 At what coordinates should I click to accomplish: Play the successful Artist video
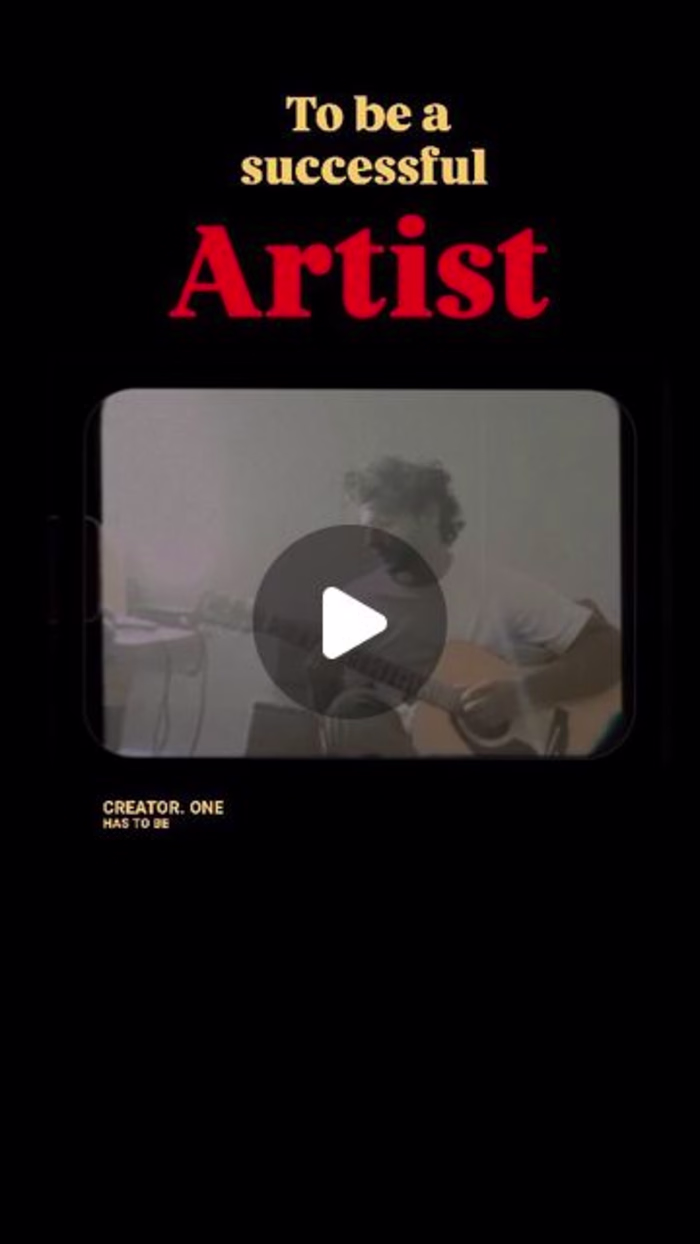(x=350, y=622)
